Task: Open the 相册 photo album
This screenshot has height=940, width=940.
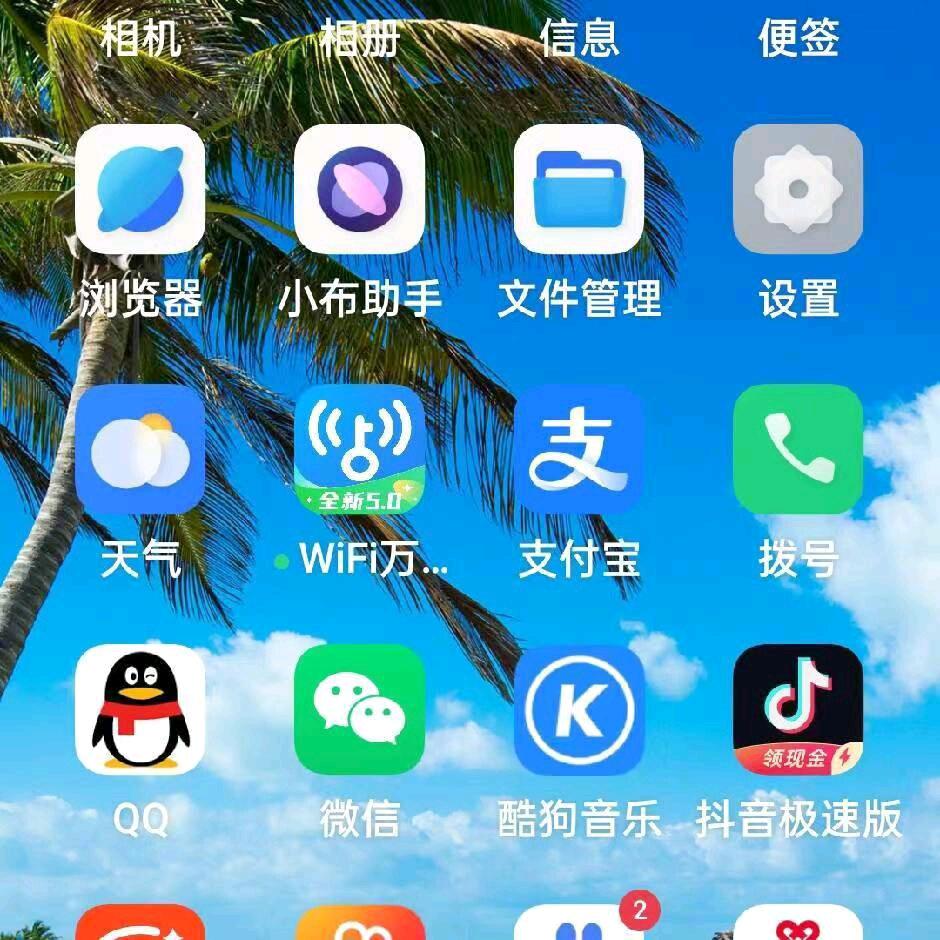Action: 359,38
